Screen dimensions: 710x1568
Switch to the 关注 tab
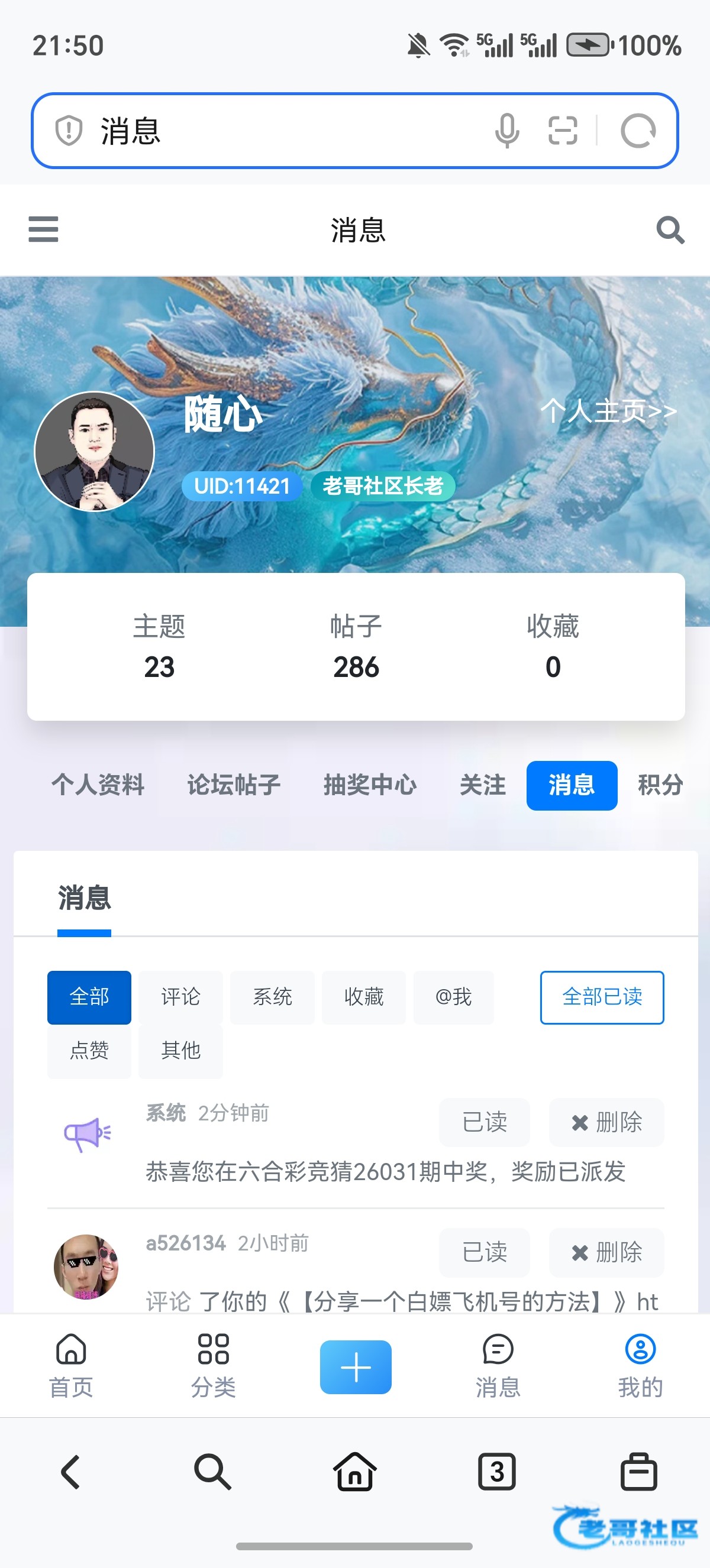482,785
